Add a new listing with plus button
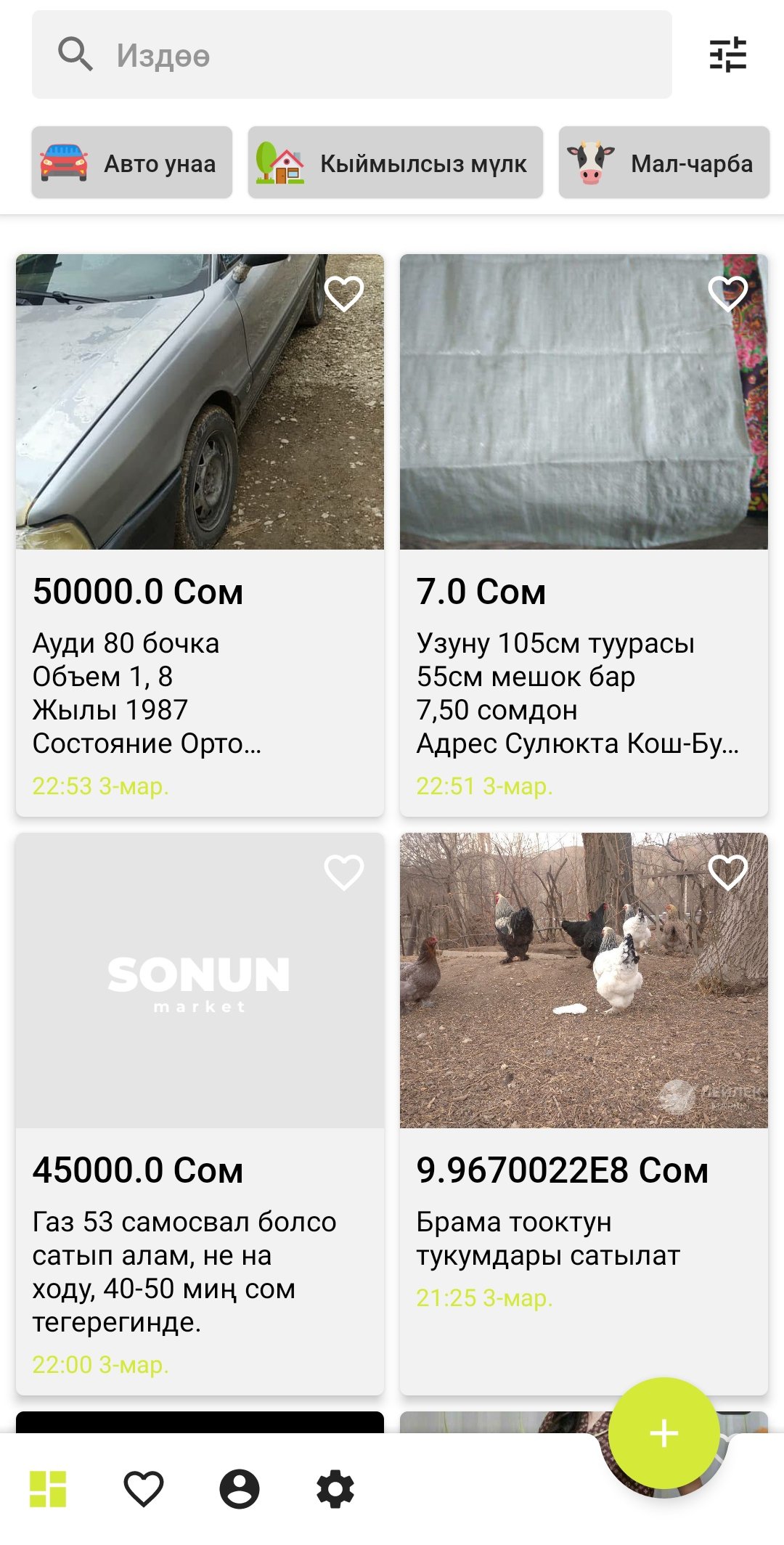 click(x=663, y=1433)
